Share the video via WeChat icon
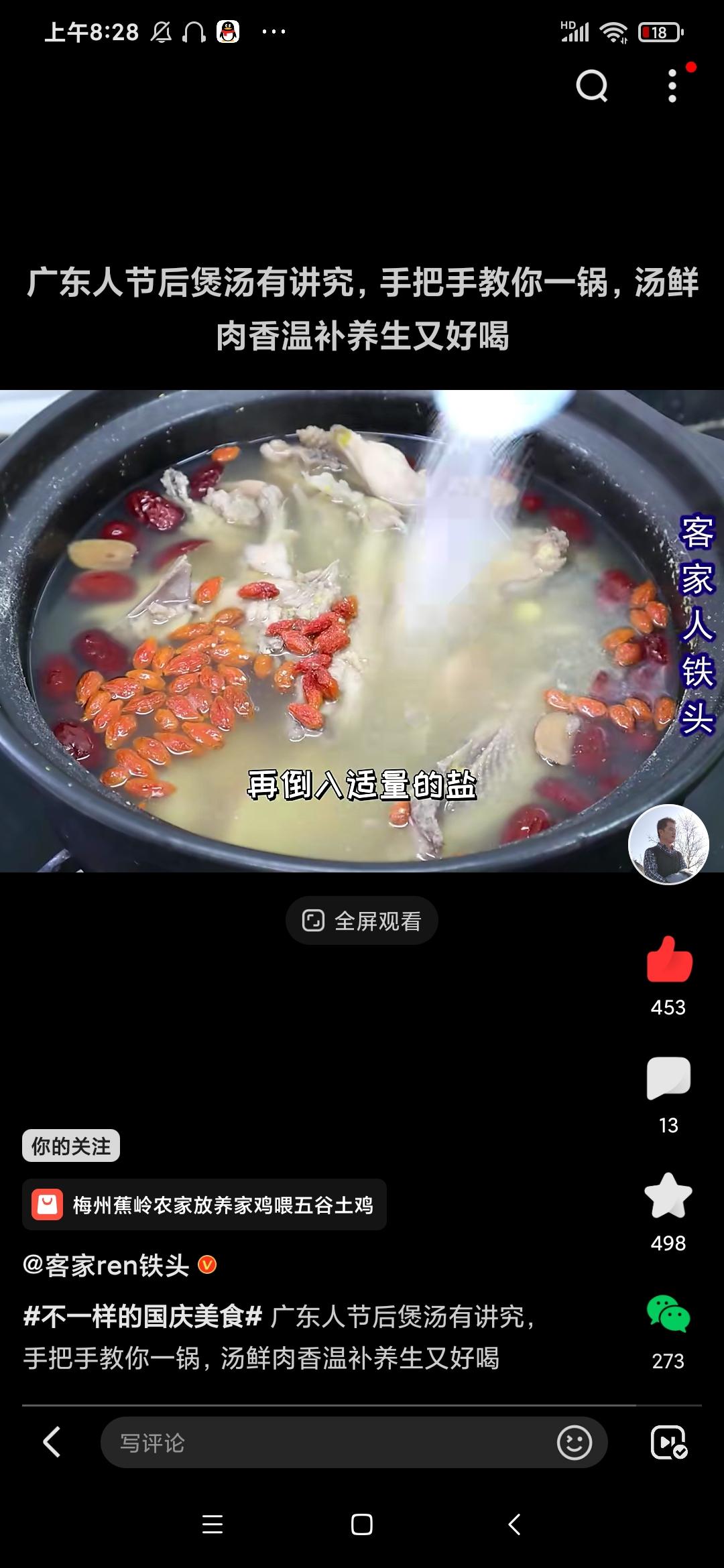Screen dimensions: 724x1568 click(668, 1314)
